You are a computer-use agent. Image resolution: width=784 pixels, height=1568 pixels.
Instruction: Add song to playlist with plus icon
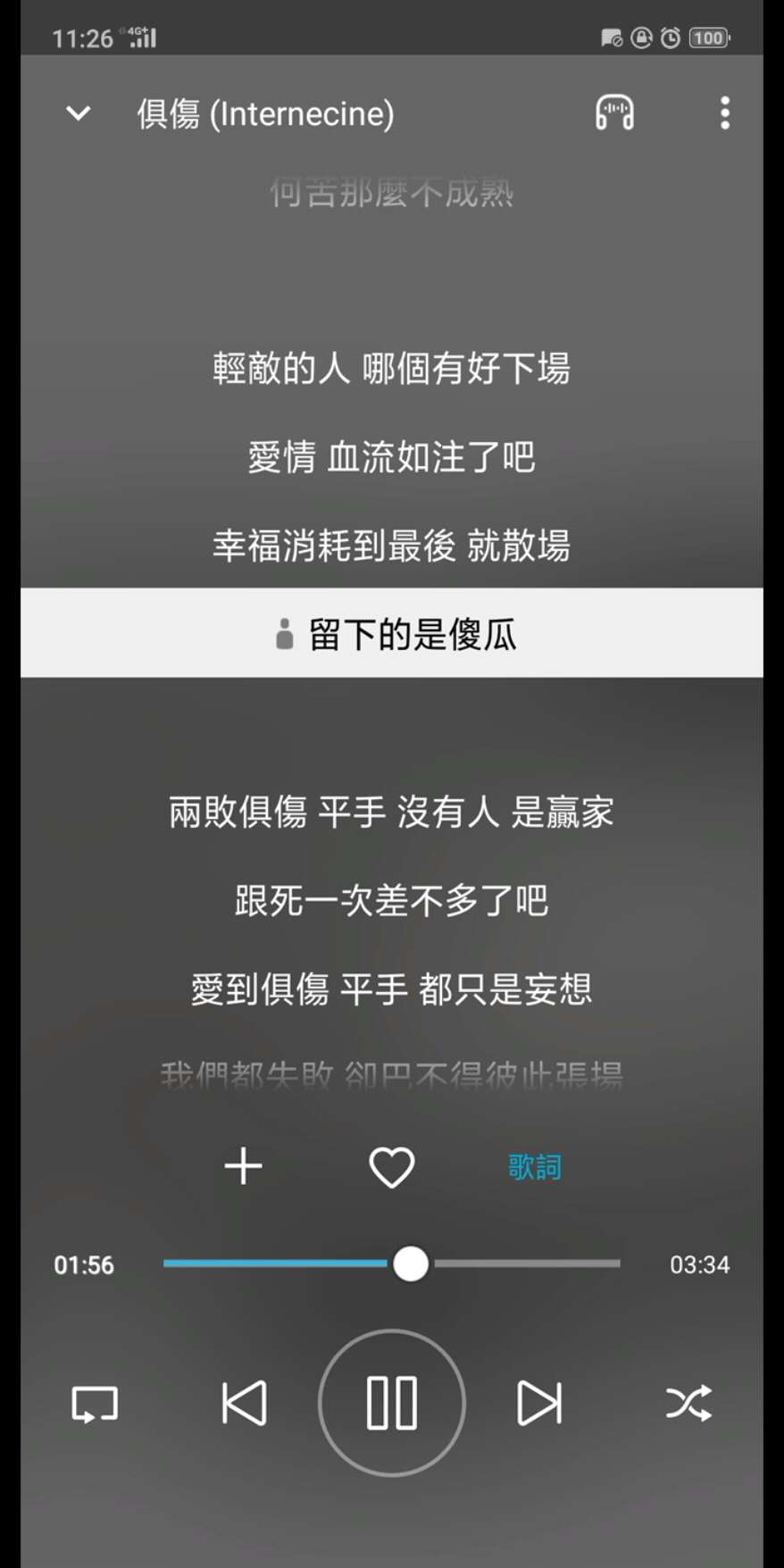(243, 1166)
